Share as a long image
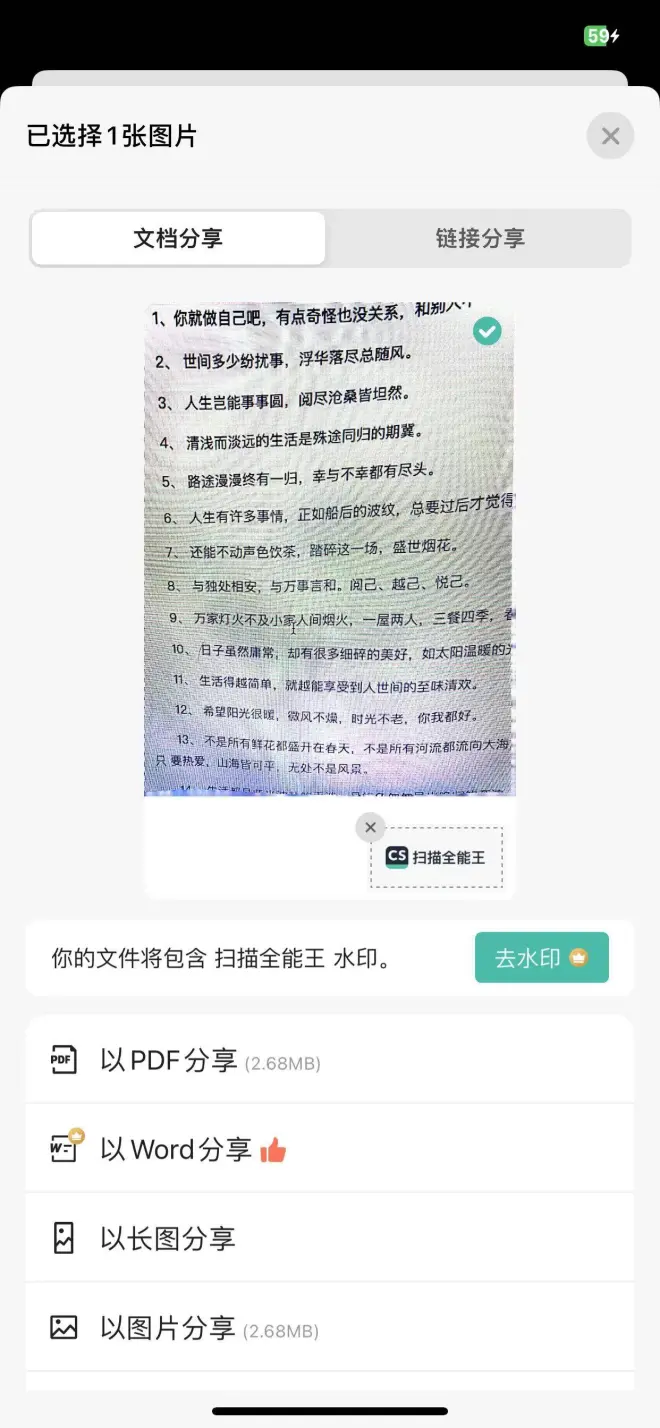 [x=329, y=1238]
